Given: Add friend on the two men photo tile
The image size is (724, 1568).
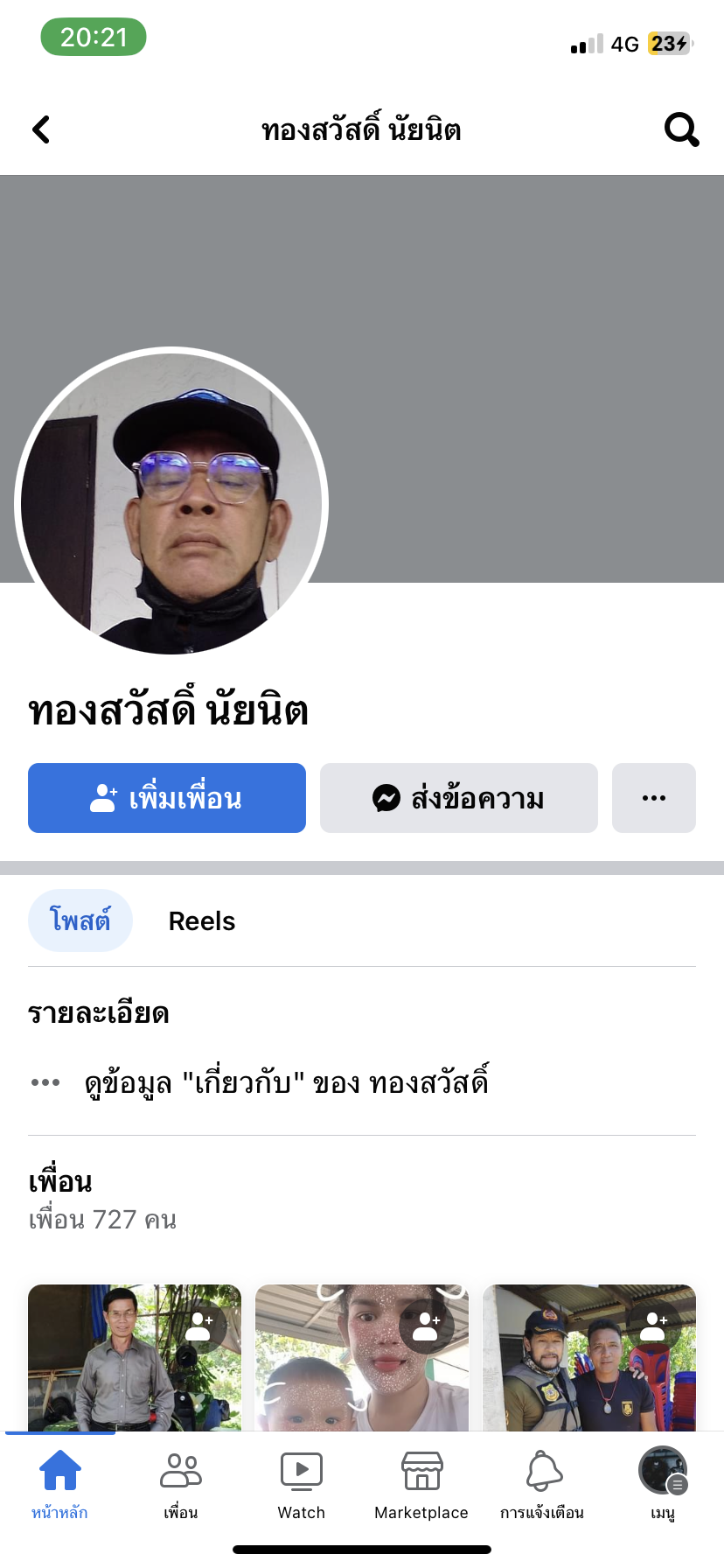Looking at the screenshot, I should click(653, 1326).
